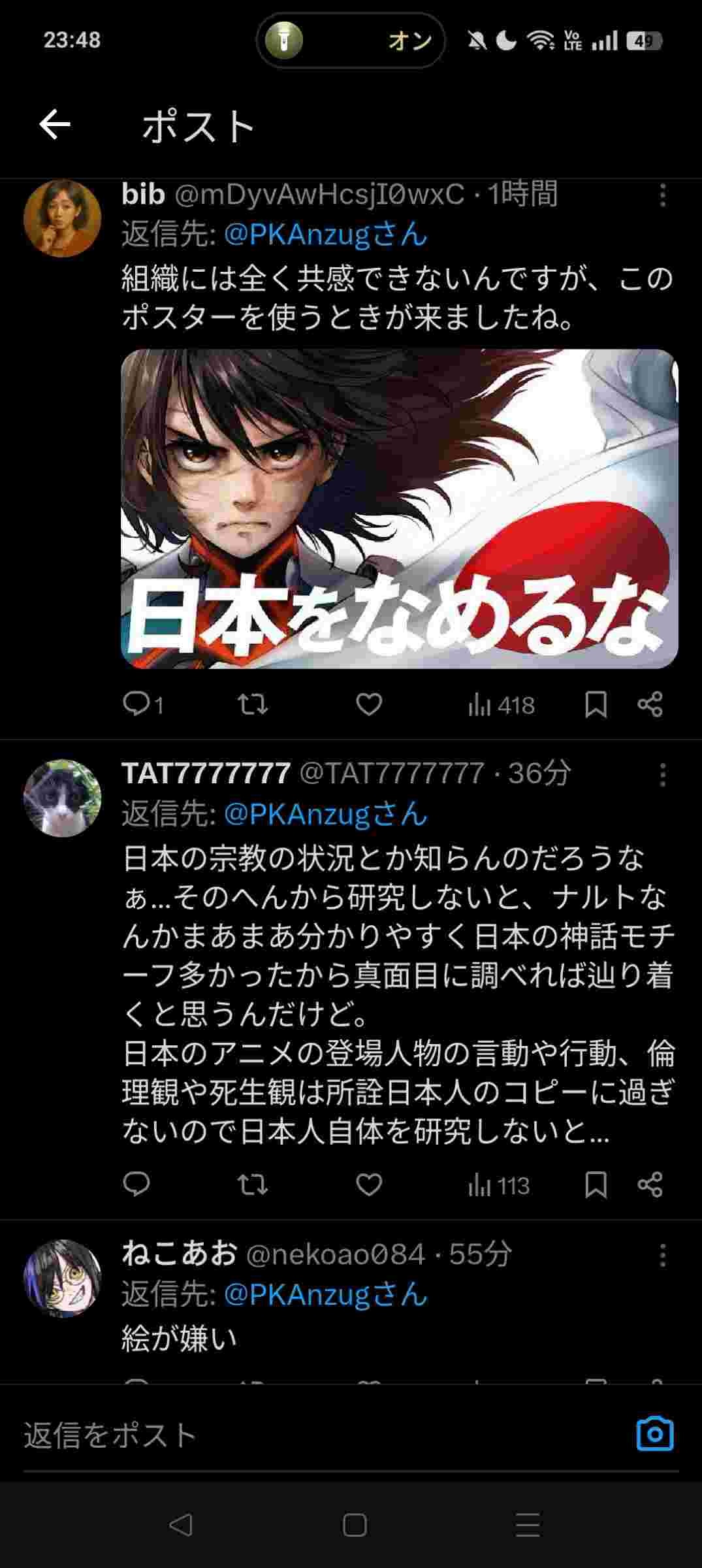This screenshot has width=702, height=1568.
Task: Open overflow menu on ねこあお's post
Action: 662,1255
